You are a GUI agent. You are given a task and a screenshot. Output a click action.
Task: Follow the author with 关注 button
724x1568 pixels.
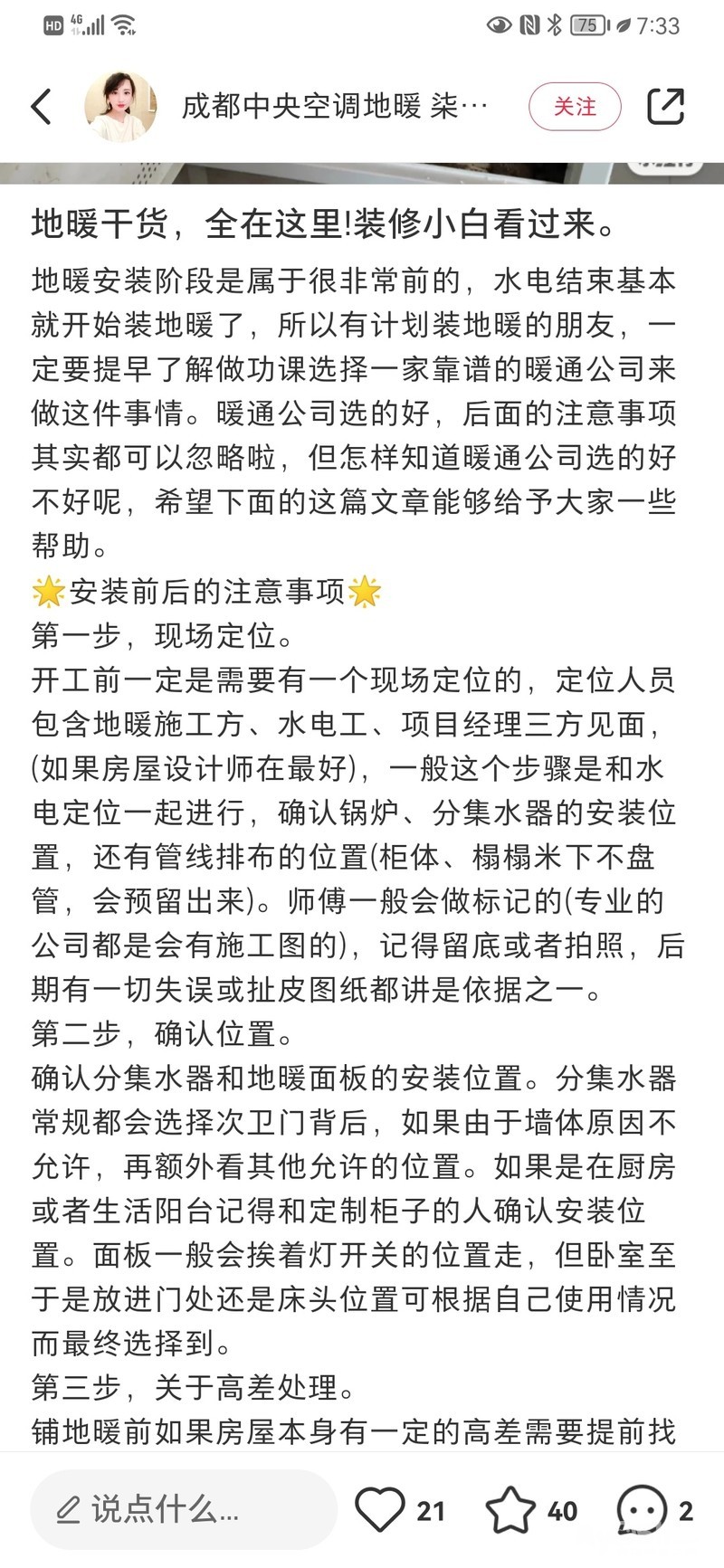coord(575,107)
